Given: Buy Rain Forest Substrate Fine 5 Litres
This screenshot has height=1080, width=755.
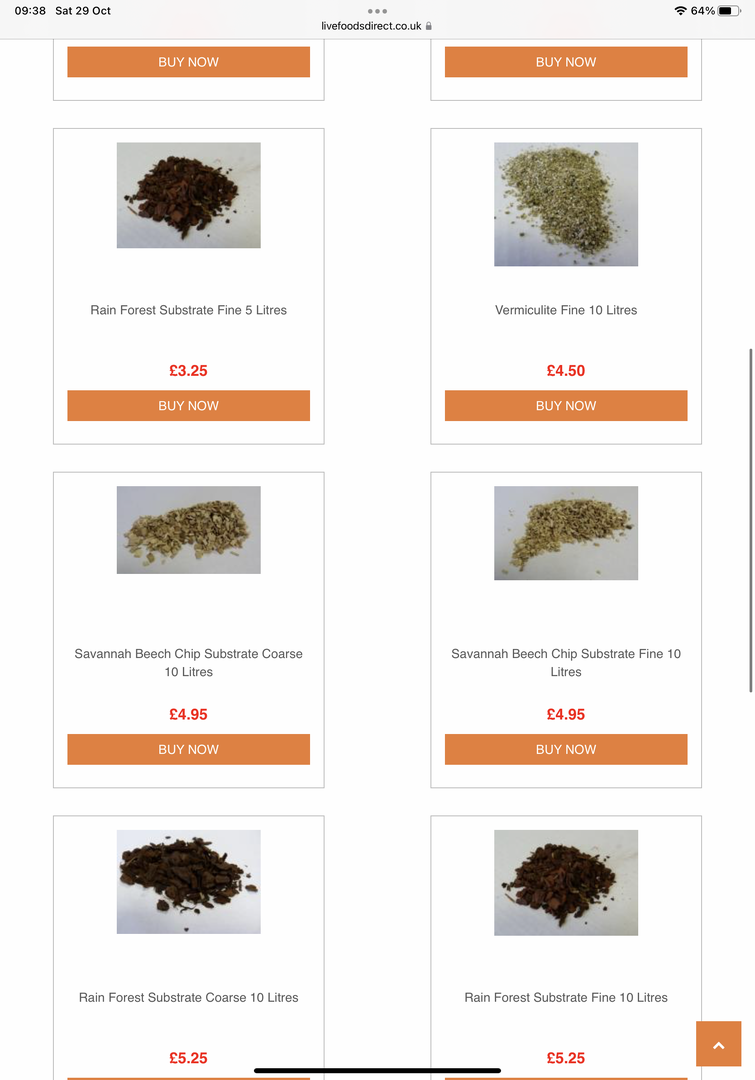Looking at the screenshot, I should click(188, 405).
